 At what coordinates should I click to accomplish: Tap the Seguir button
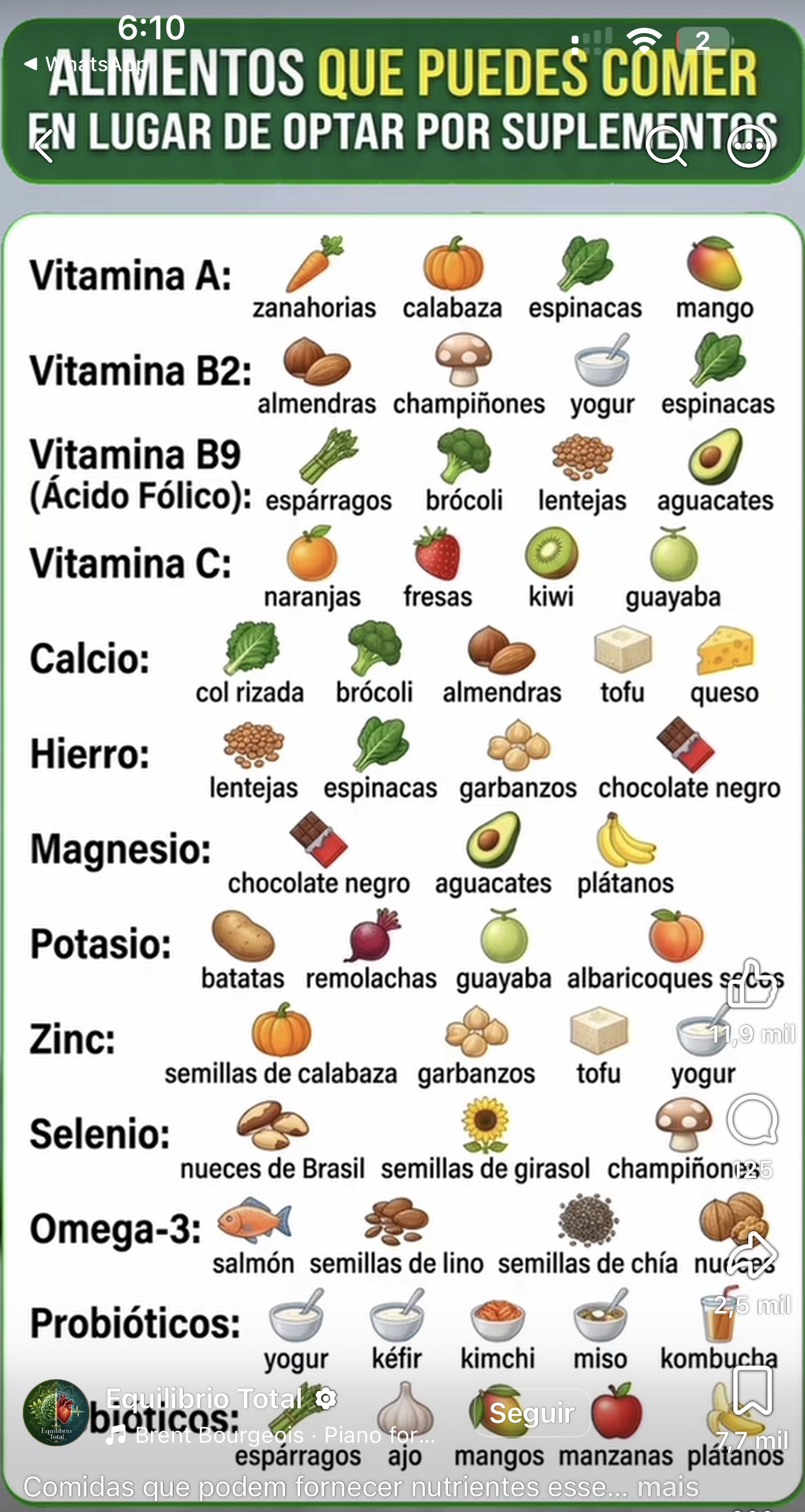pyautogui.click(x=531, y=1413)
